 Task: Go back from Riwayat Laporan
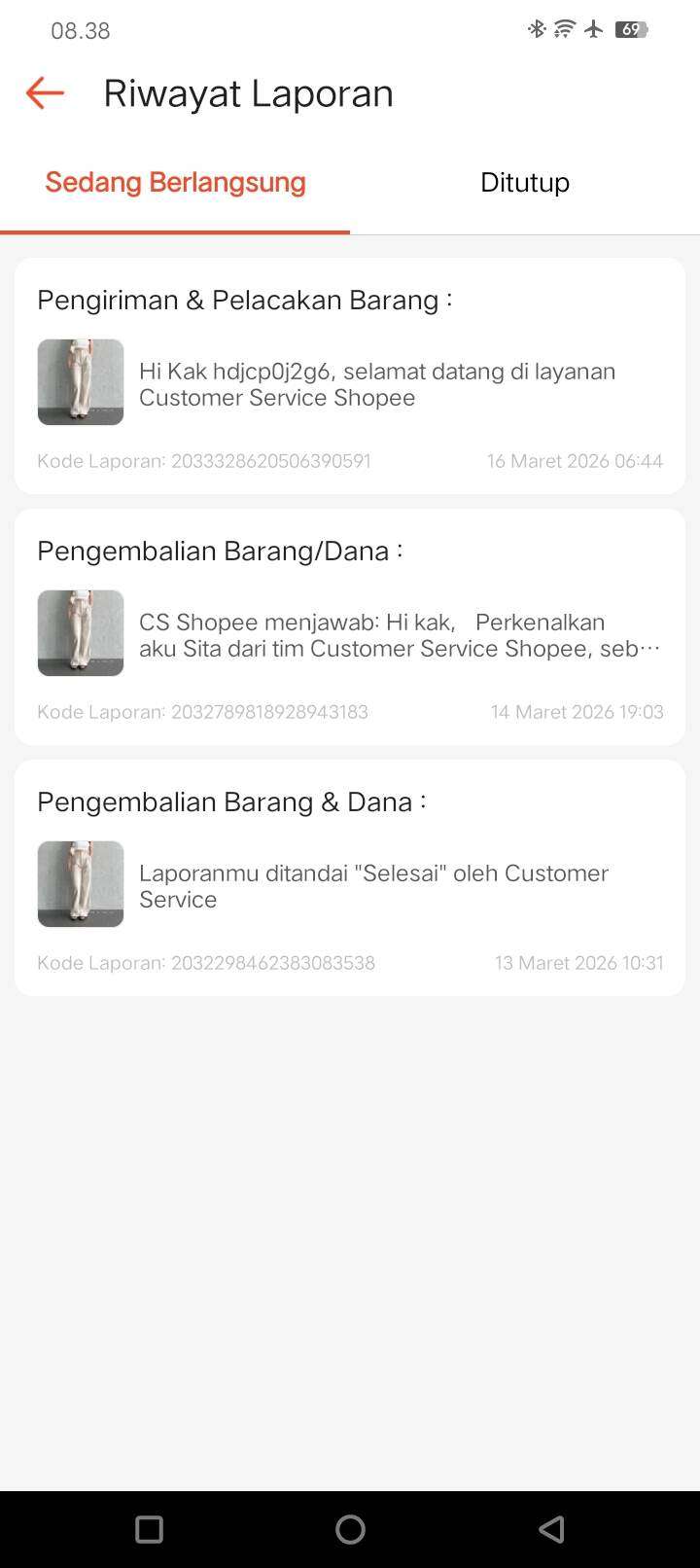(x=45, y=93)
